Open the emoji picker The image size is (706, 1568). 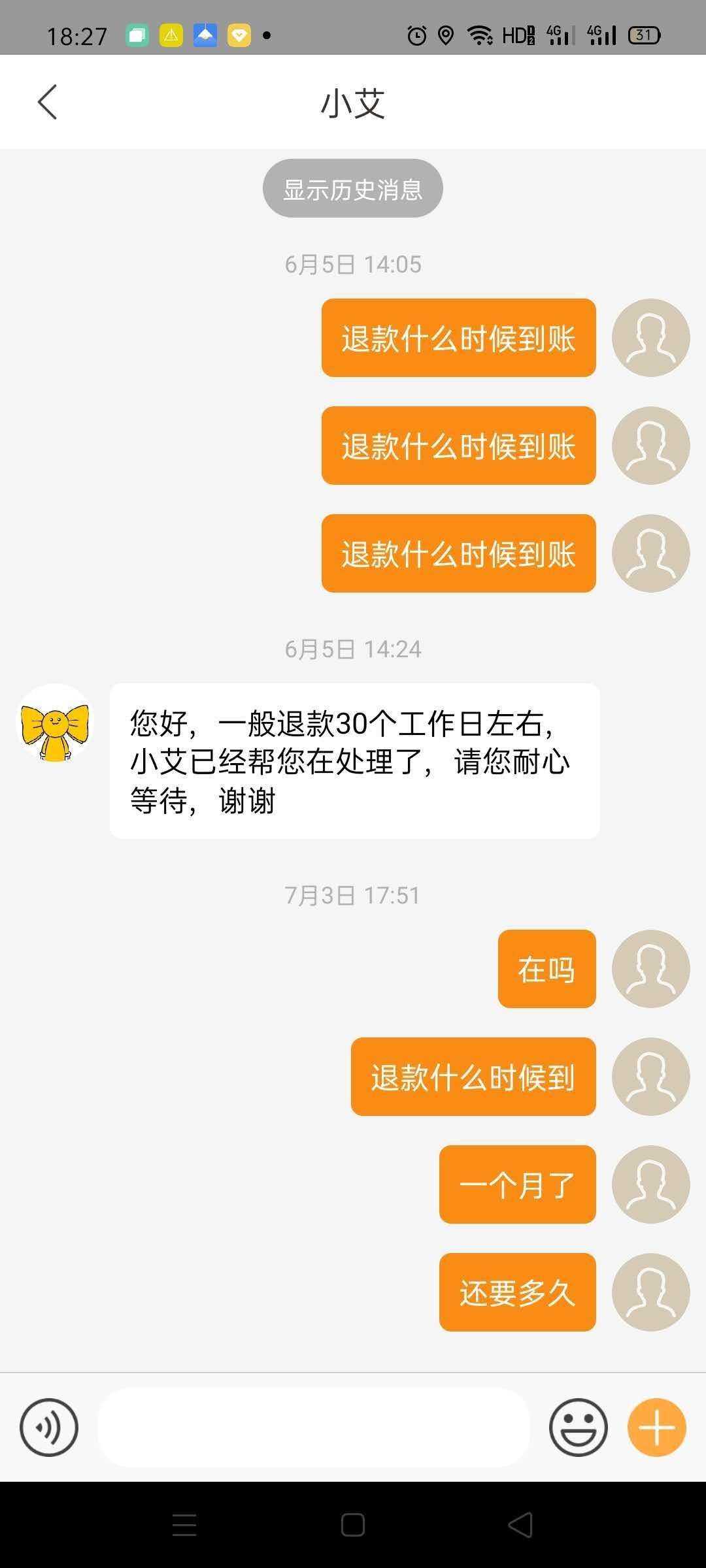[578, 1428]
